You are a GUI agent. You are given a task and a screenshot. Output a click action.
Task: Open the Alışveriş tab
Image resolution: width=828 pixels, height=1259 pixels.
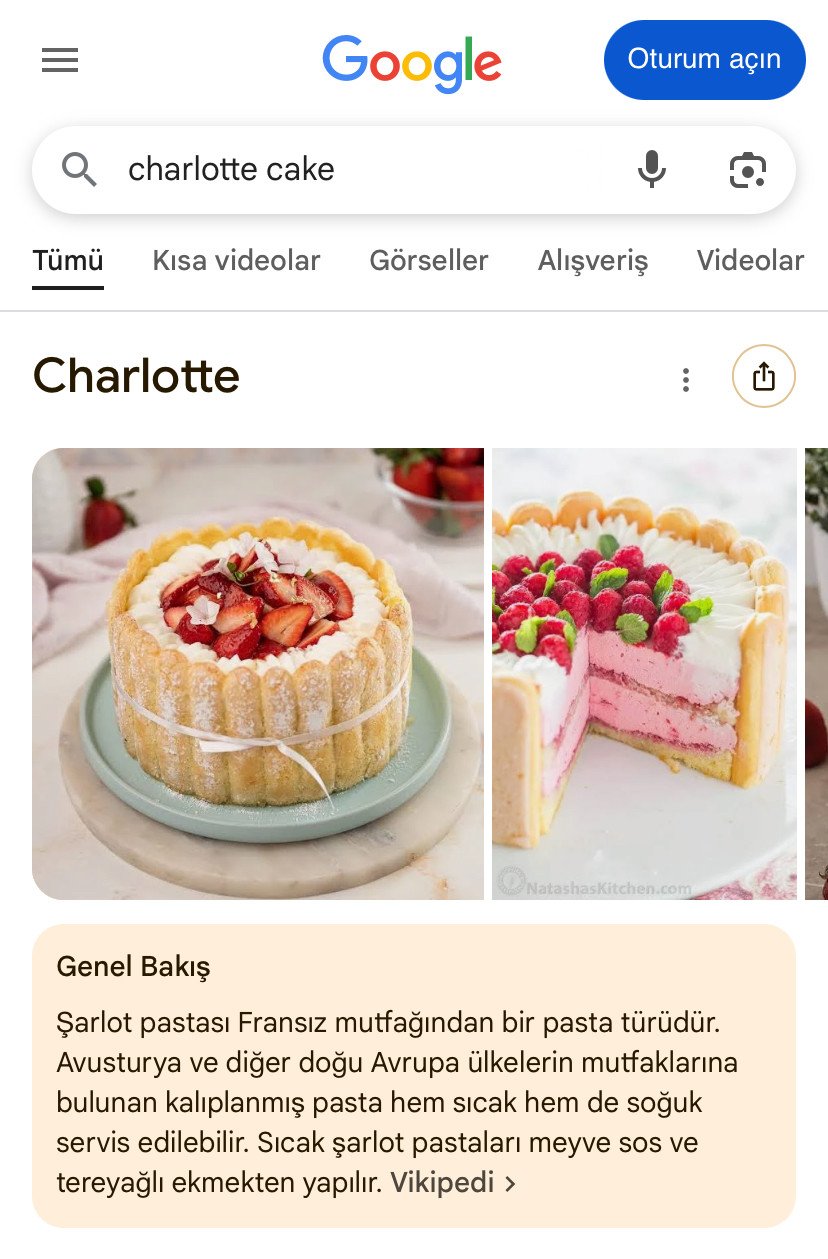pyautogui.click(x=593, y=261)
